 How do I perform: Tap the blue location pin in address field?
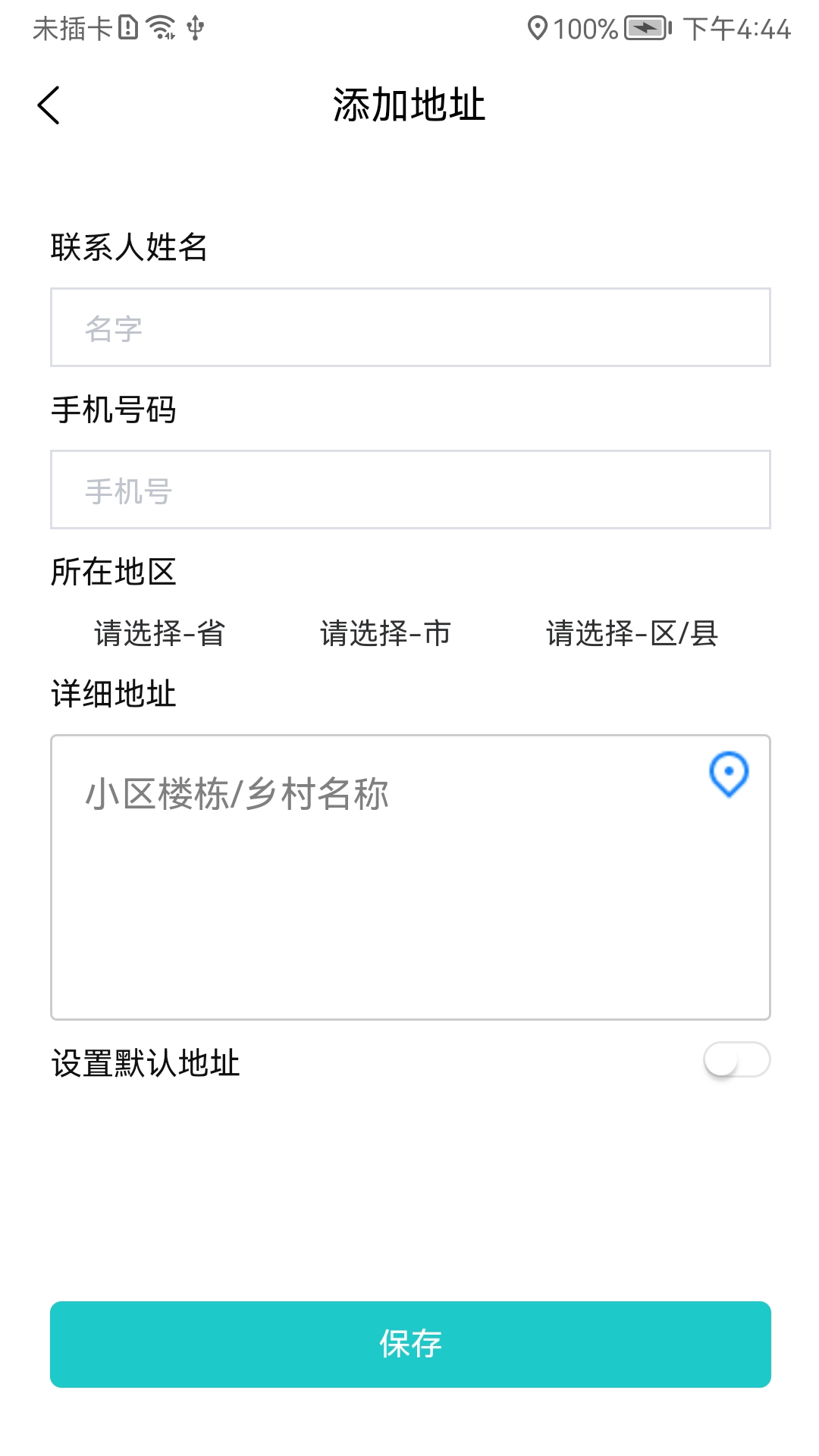729,775
